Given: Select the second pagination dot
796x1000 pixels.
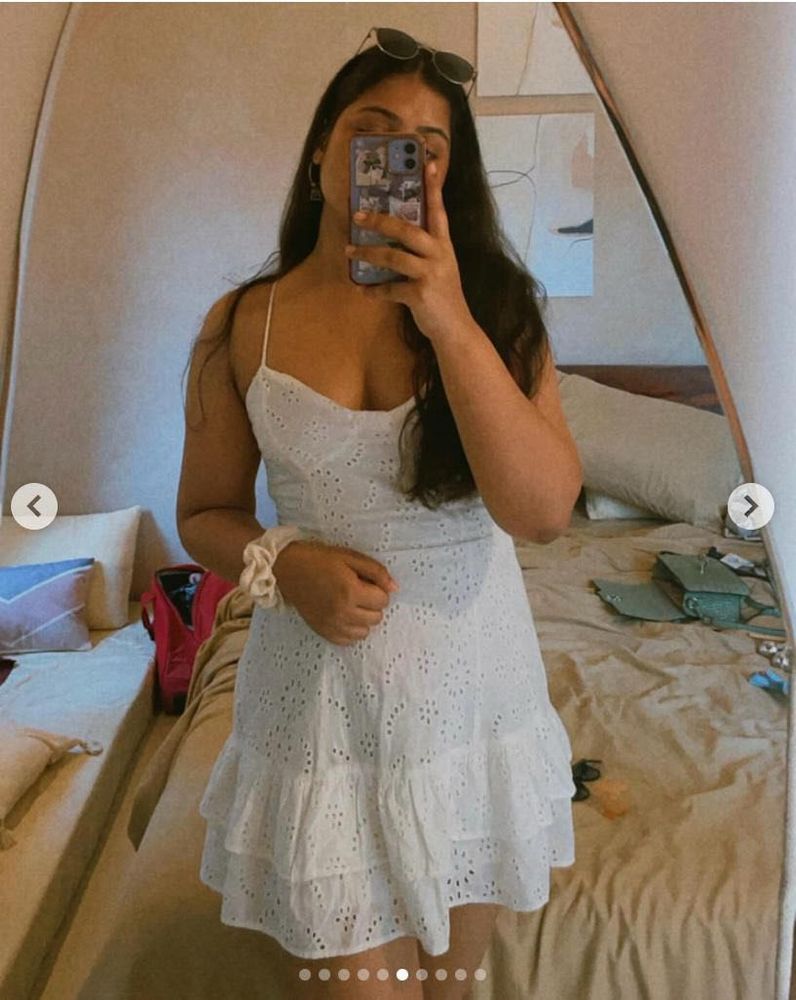Looking at the screenshot, I should click(x=325, y=974).
